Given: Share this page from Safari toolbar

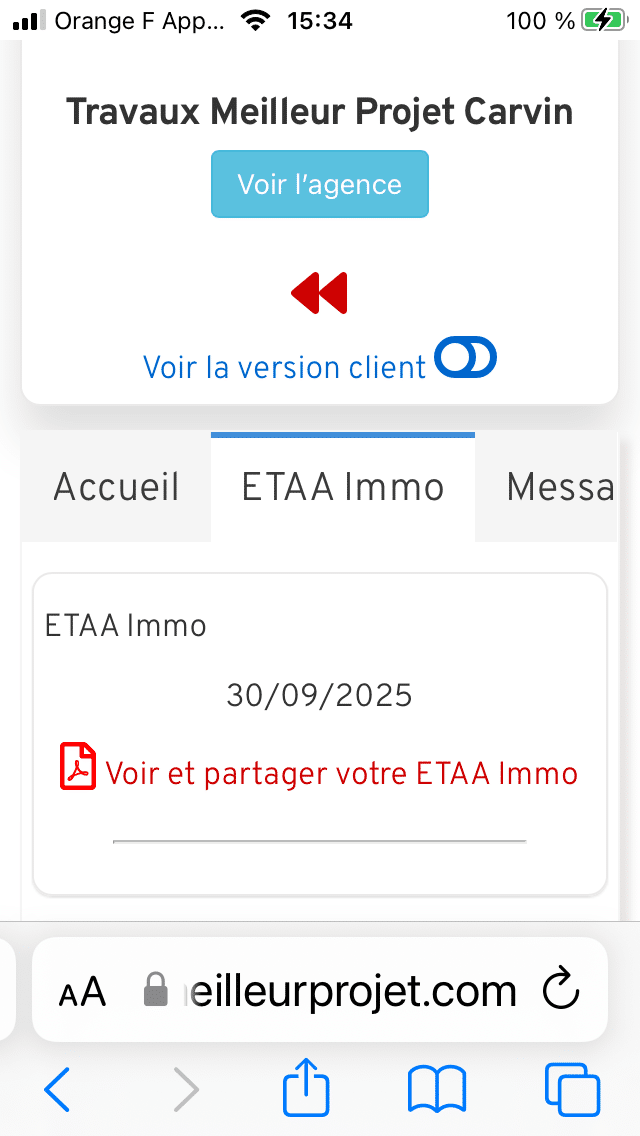Looking at the screenshot, I should (x=306, y=1088).
